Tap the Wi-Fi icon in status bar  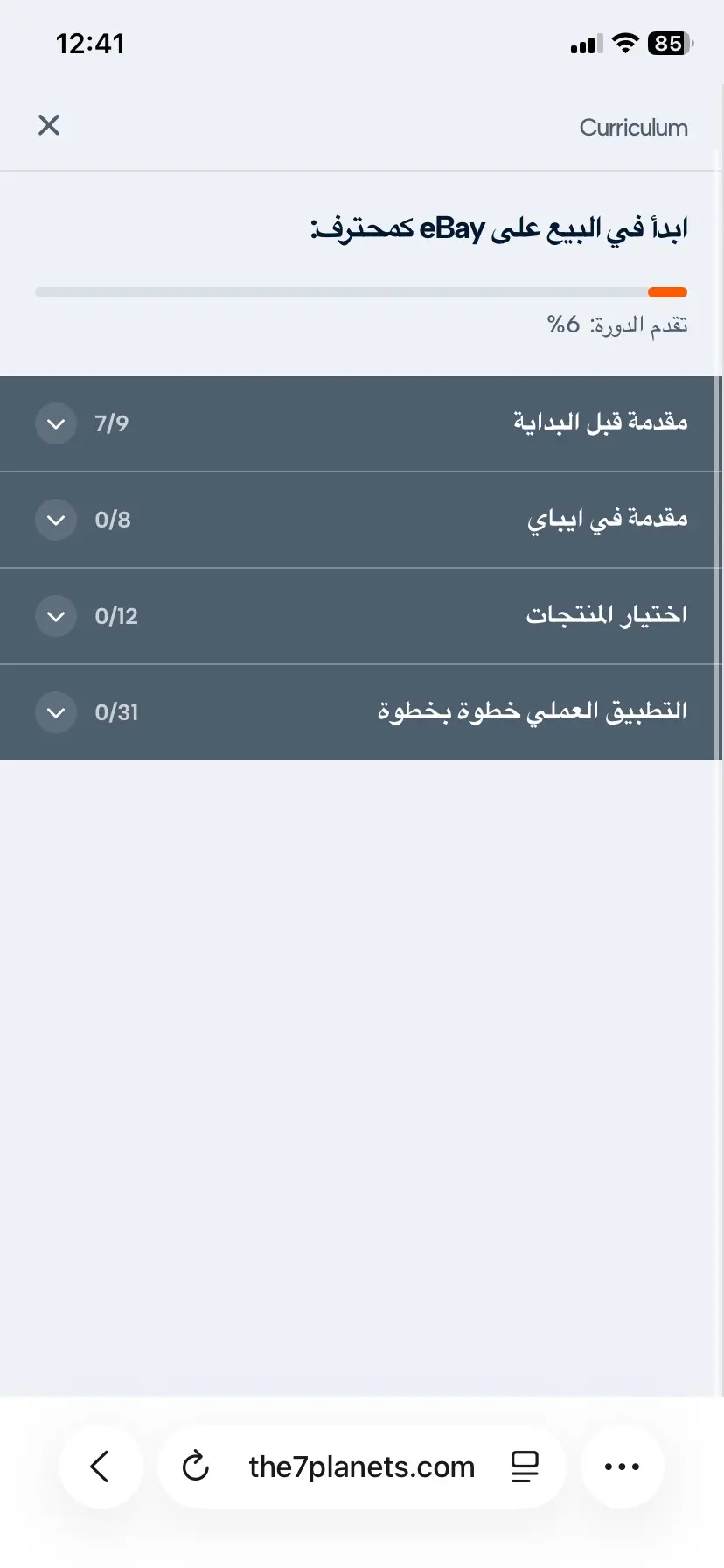[624, 43]
